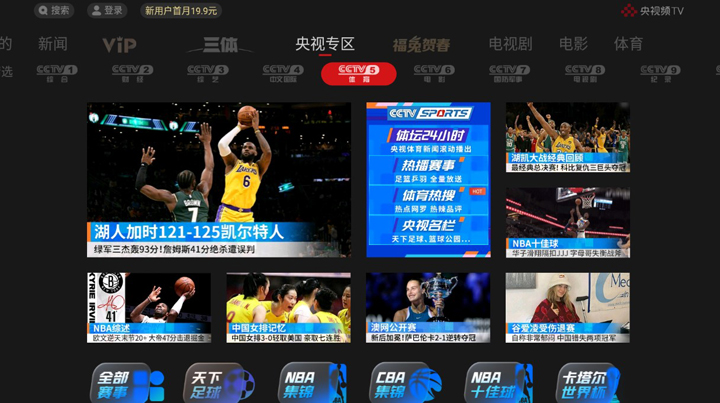Open the 湖凯大战经典回顾 video
720x403 pixels.
tap(567, 138)
